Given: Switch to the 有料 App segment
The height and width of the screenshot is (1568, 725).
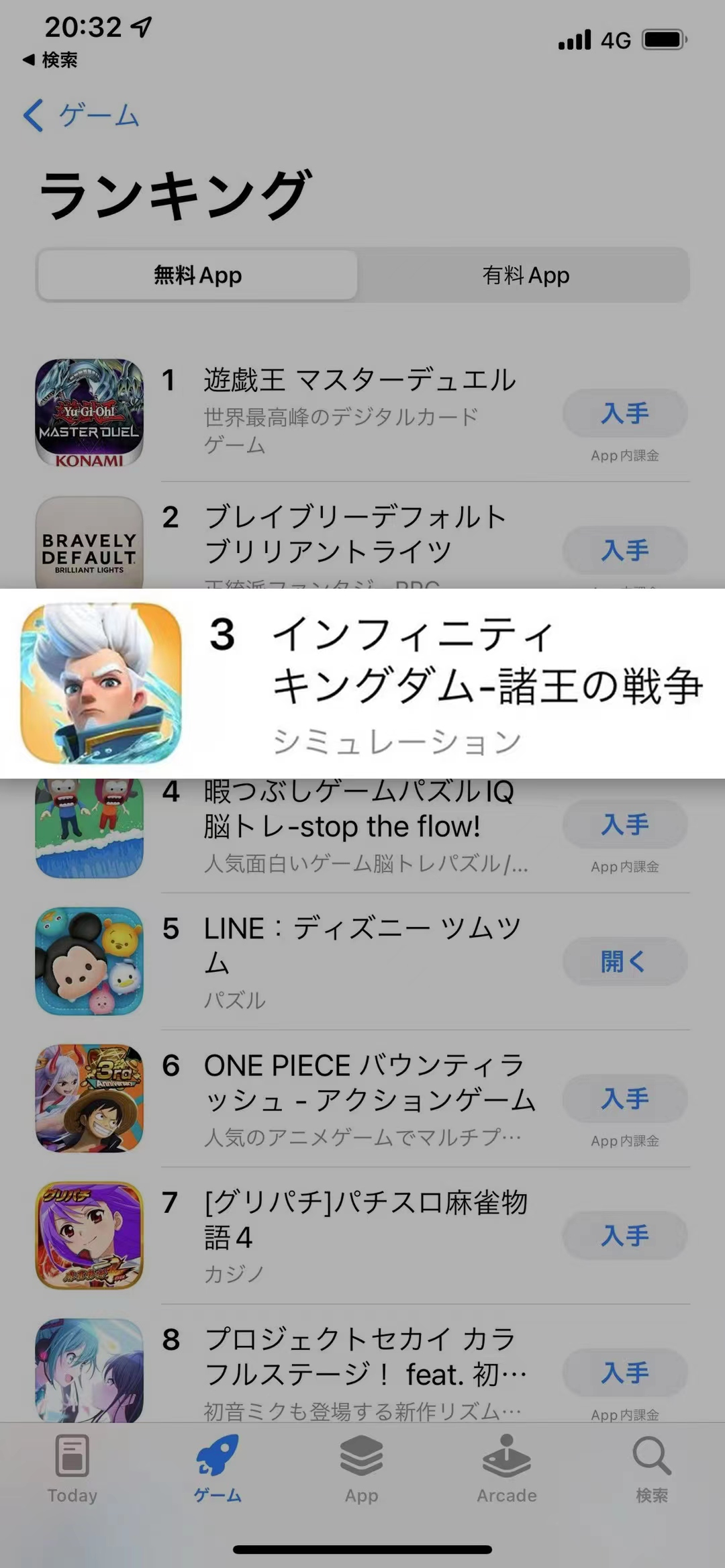Looking at the screenshot, I should pos(525,275).
